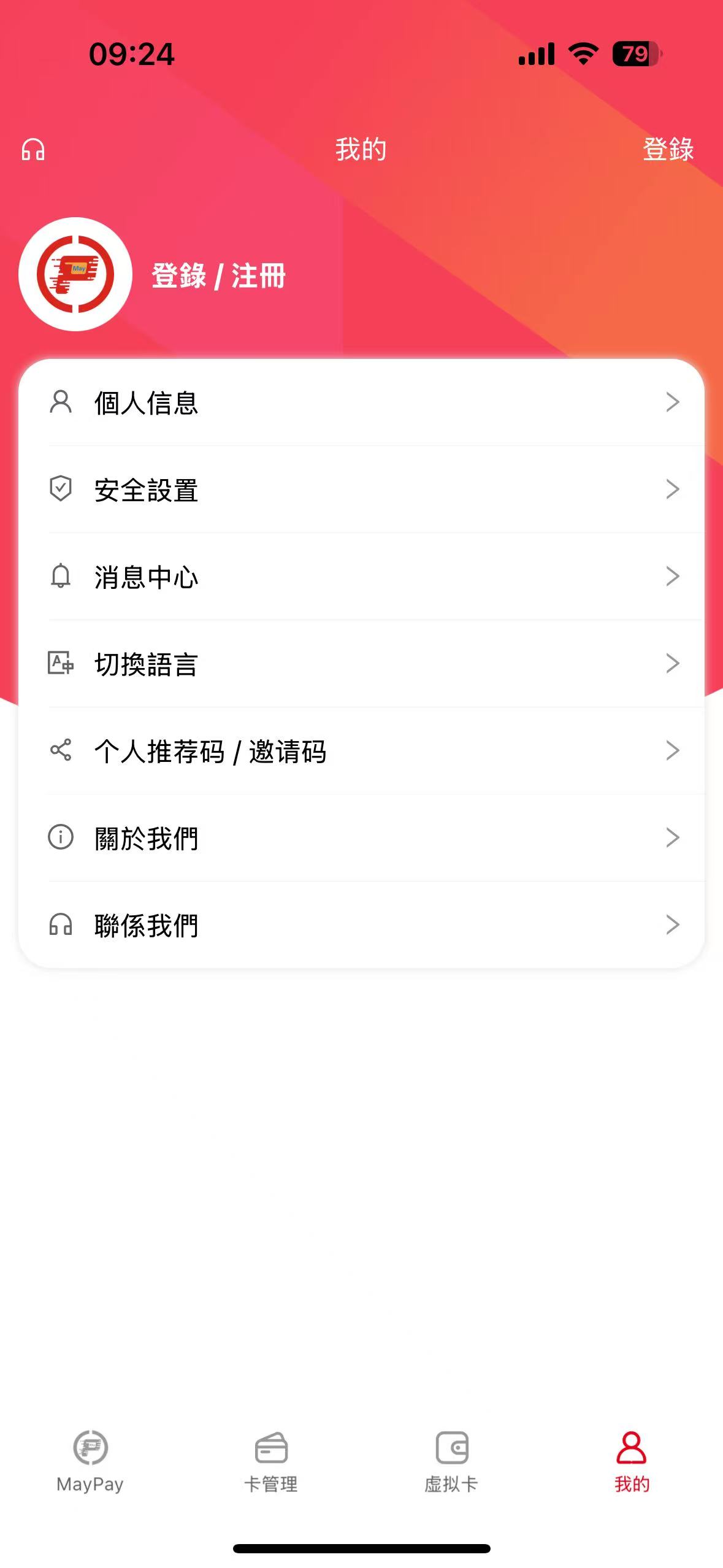Go to 安全設置
This screenshot has height=1568, width=723.
pos(362,490)
